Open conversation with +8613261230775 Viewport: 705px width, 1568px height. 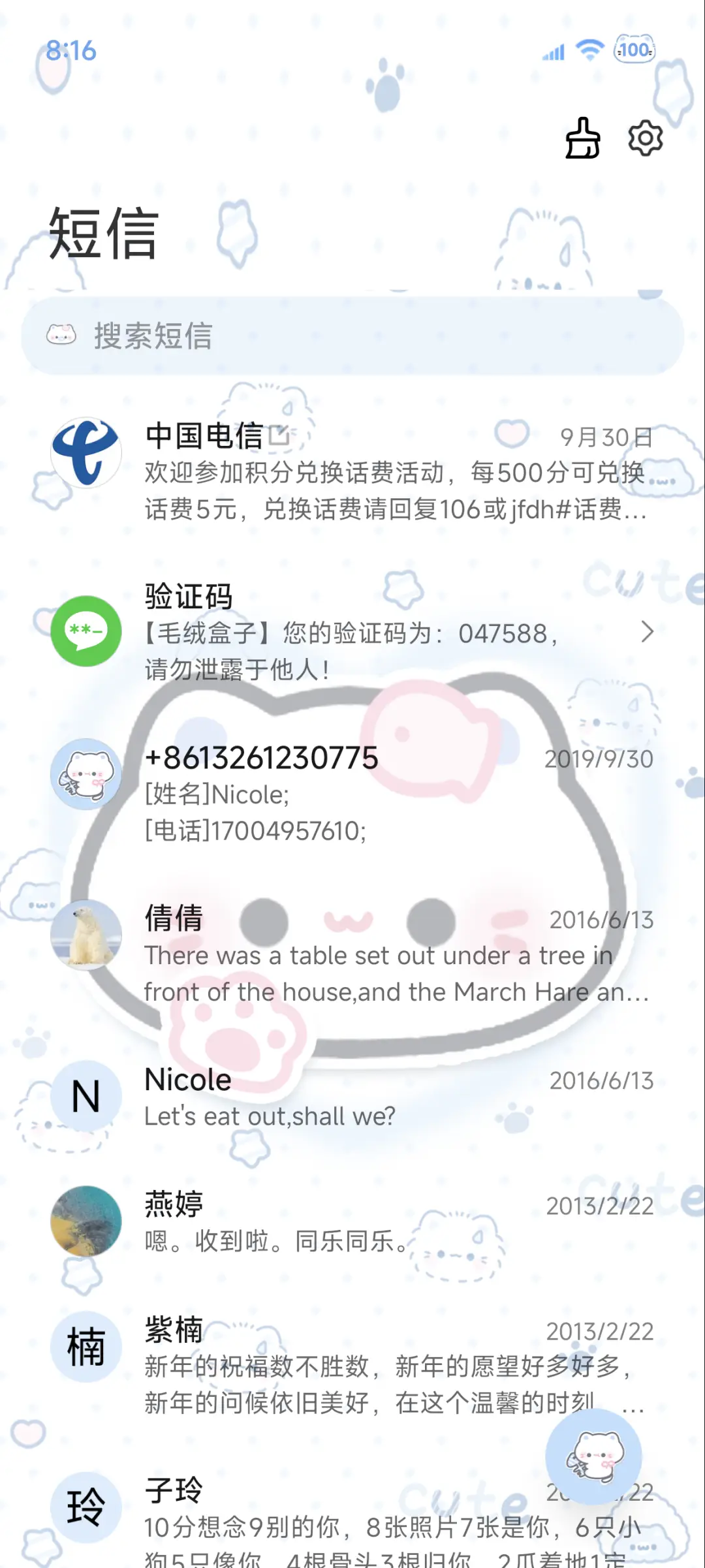pos(352,793)
